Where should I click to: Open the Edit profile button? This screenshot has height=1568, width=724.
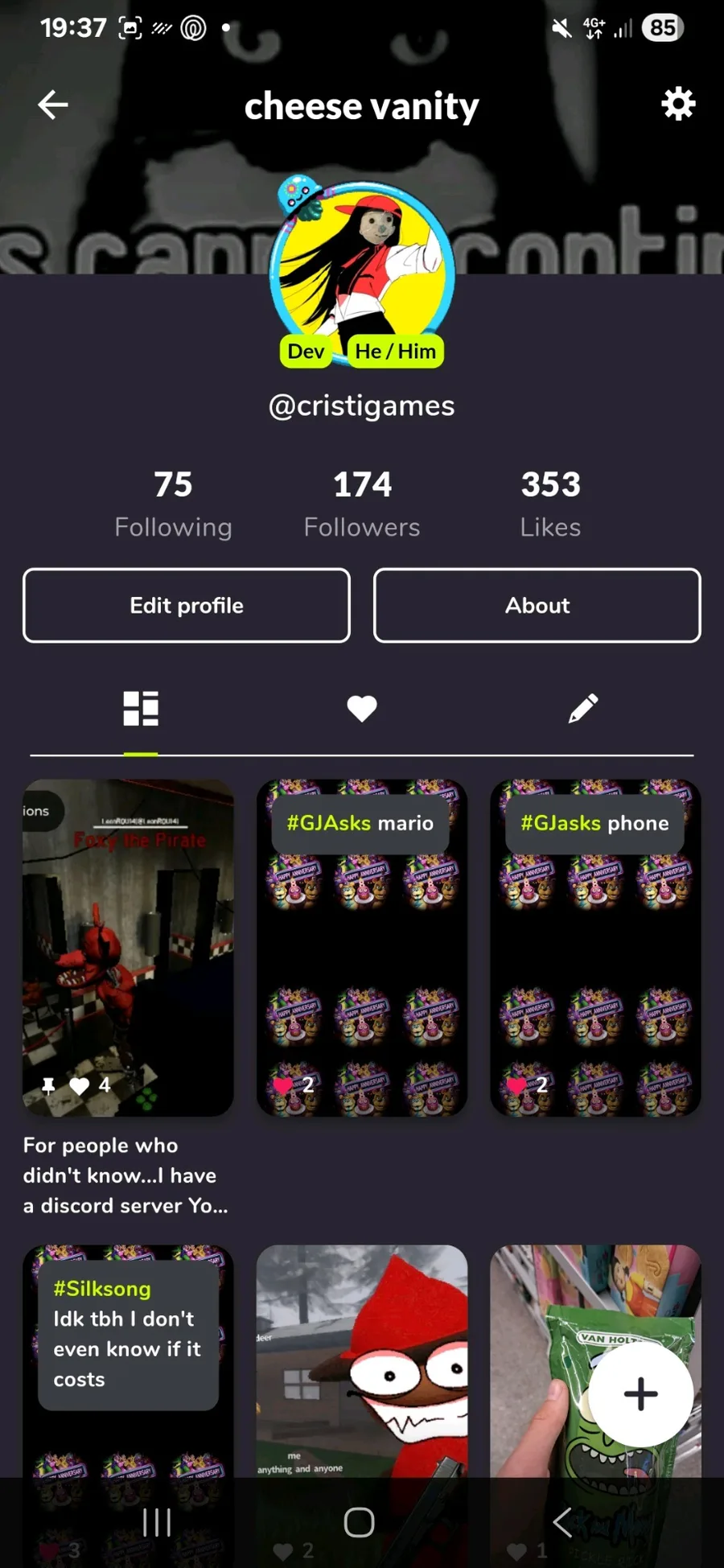(x=187, y=605)
